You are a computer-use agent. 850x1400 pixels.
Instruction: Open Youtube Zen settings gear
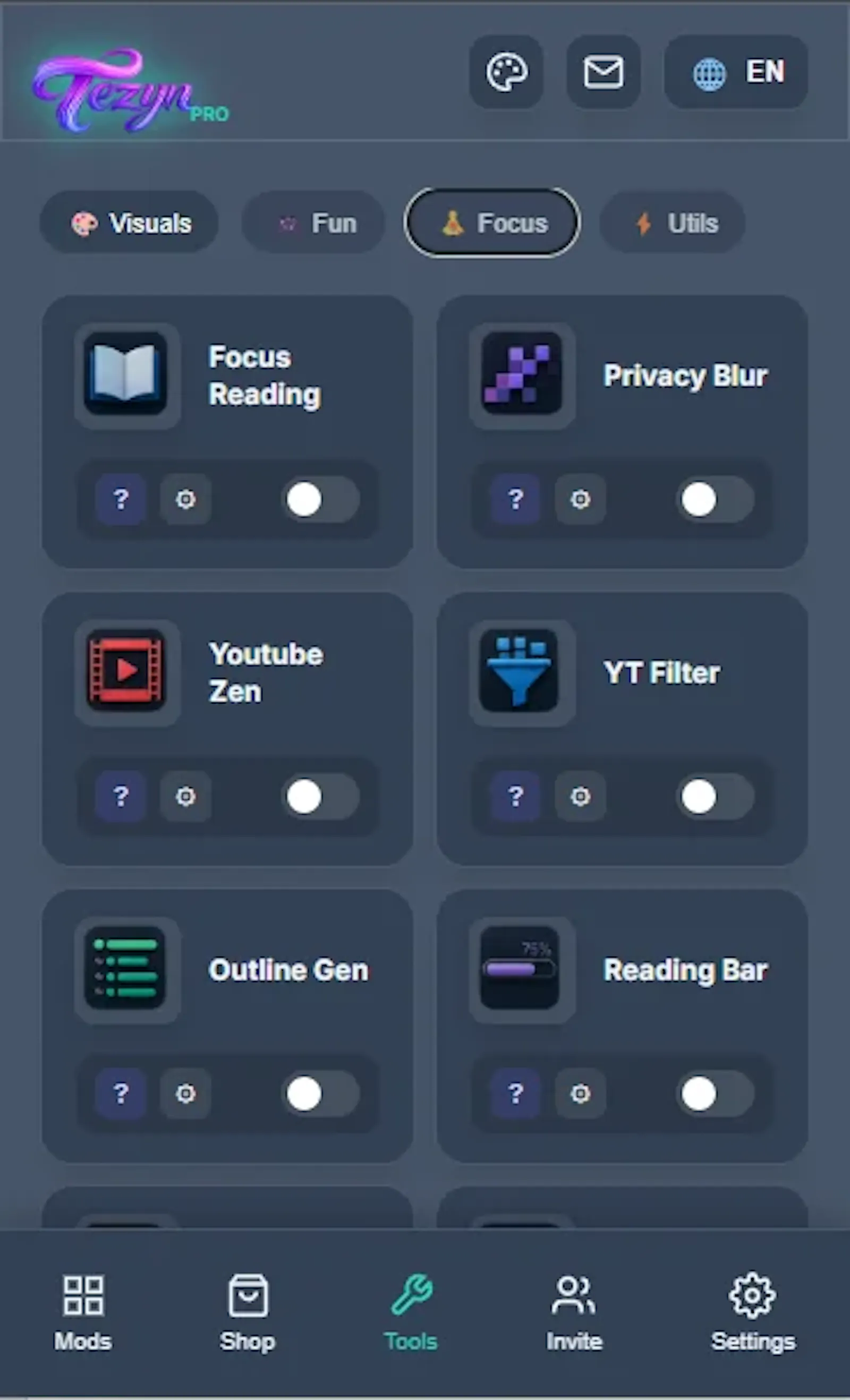click(x=185, y=797)
